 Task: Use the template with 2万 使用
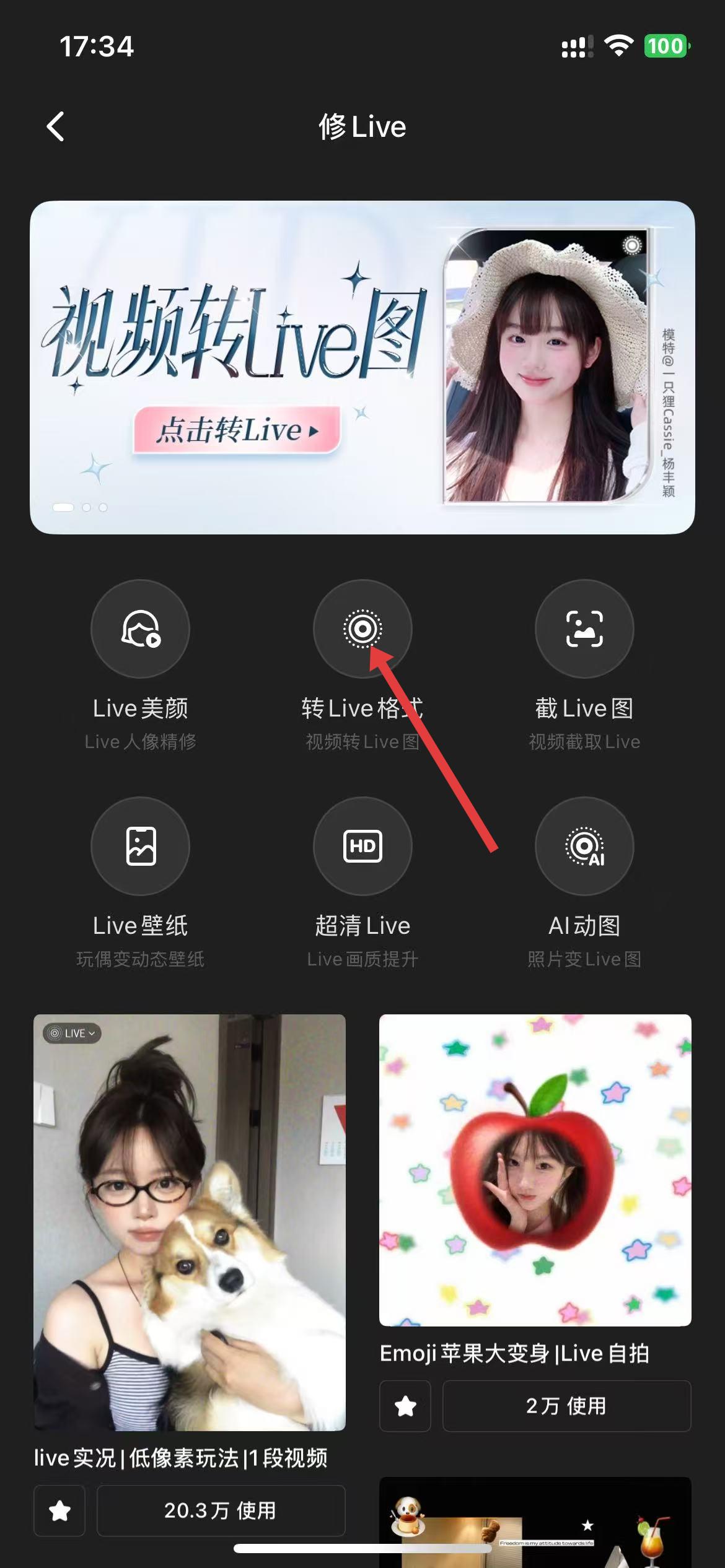click(566, 1406)
